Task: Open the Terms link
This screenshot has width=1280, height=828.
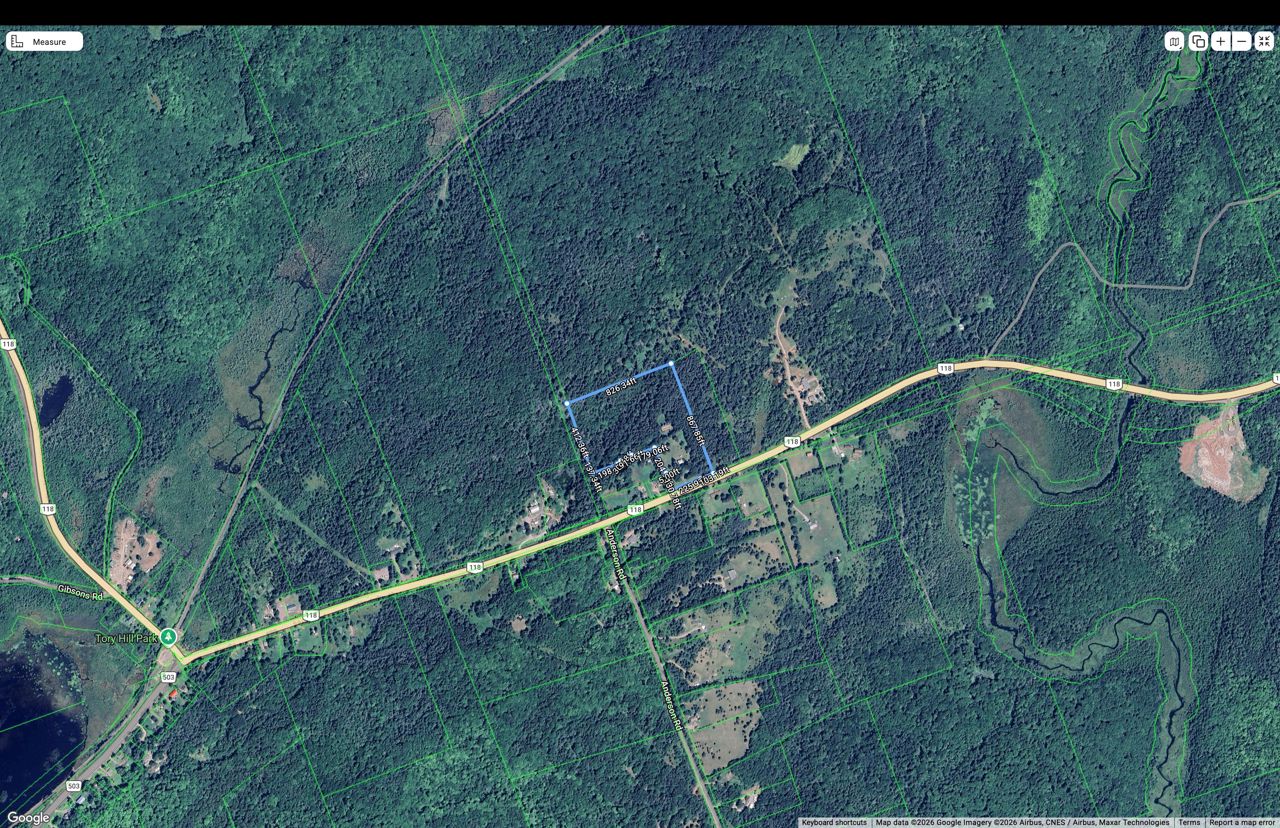Action: point(1189,822)
